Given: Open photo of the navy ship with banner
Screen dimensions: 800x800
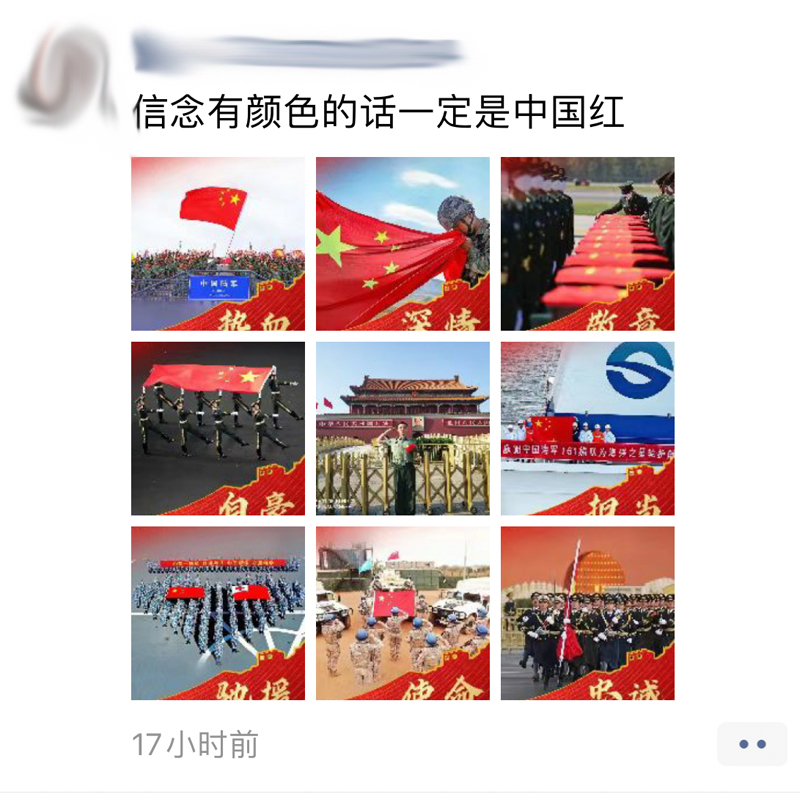Looking at the screenshot, I should [588, 428].
